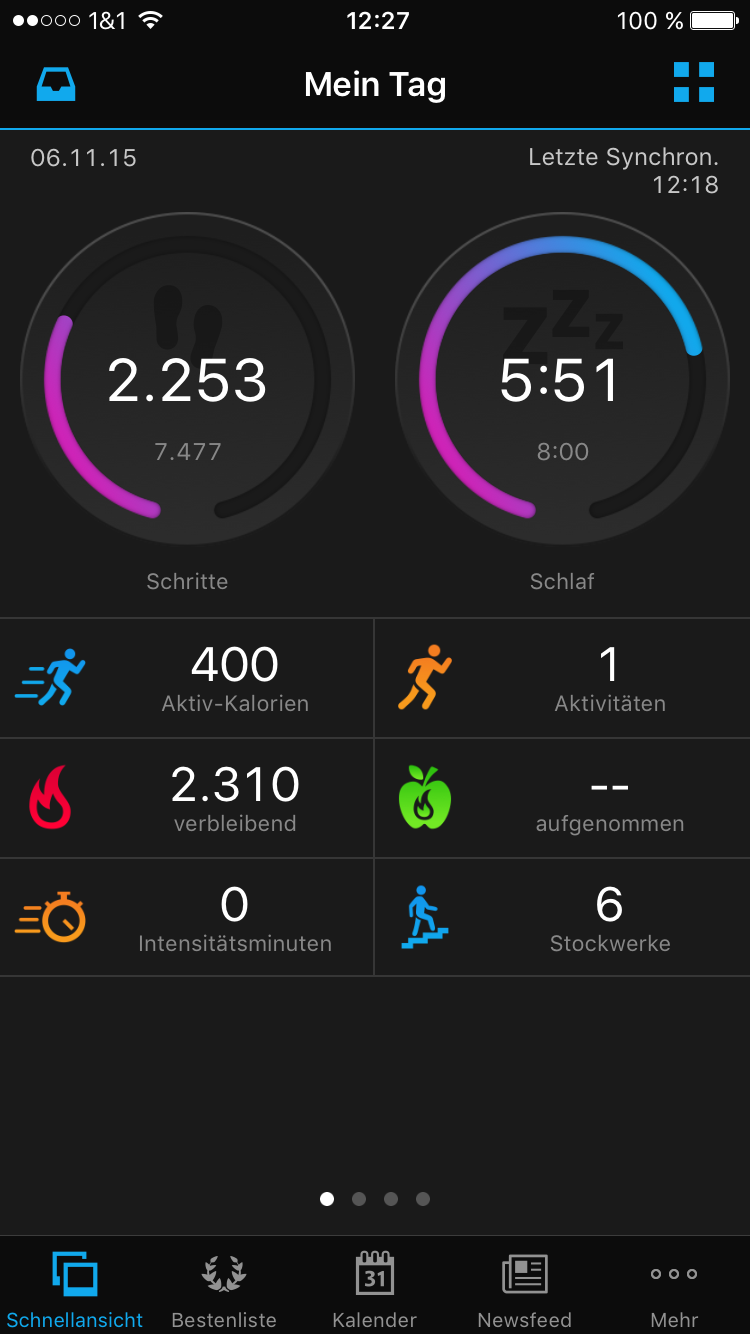Open the Schritte step ring
The image size is (750, 1334).
(187, 381)
